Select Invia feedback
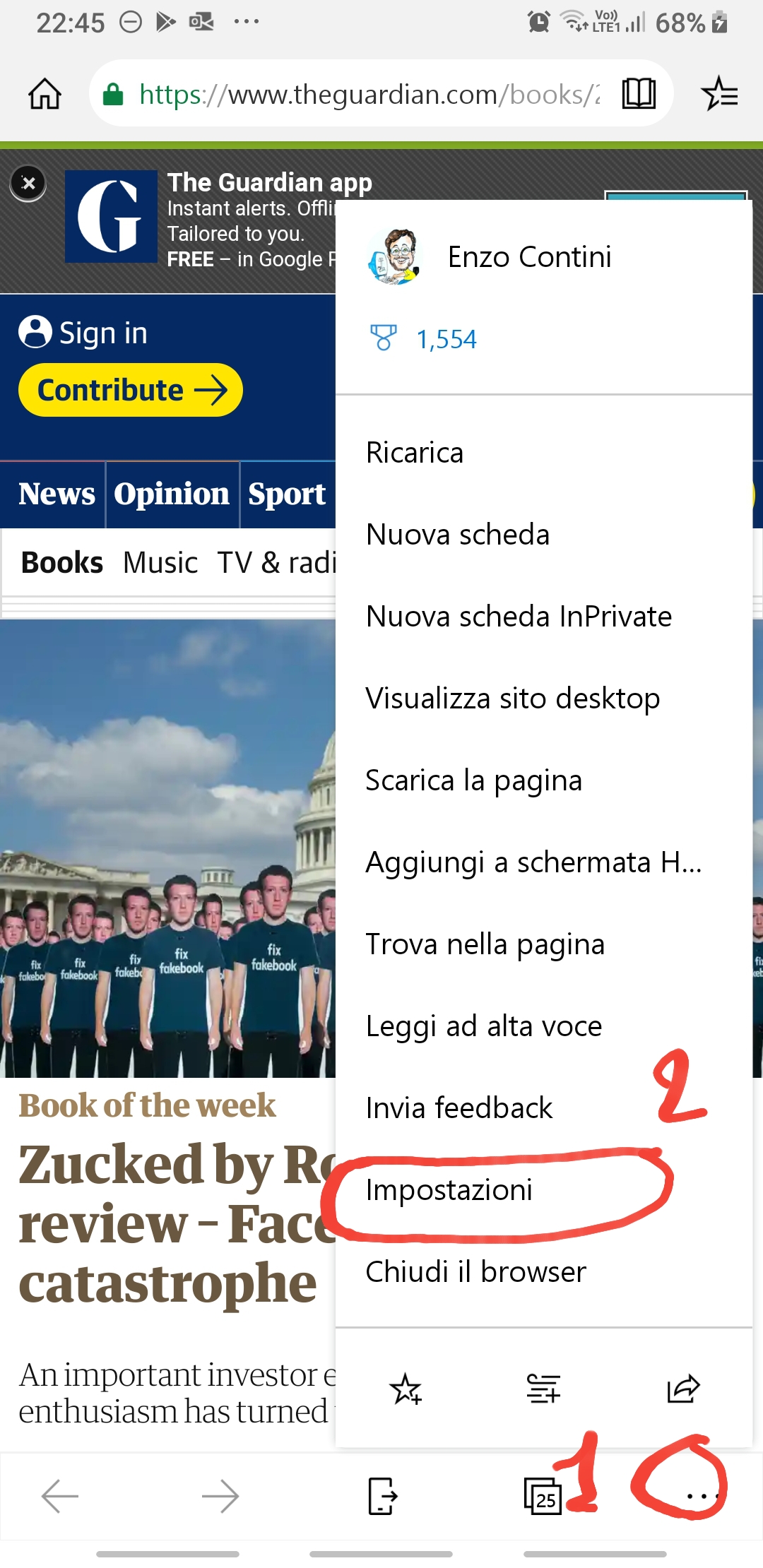 coord(459,1108)
